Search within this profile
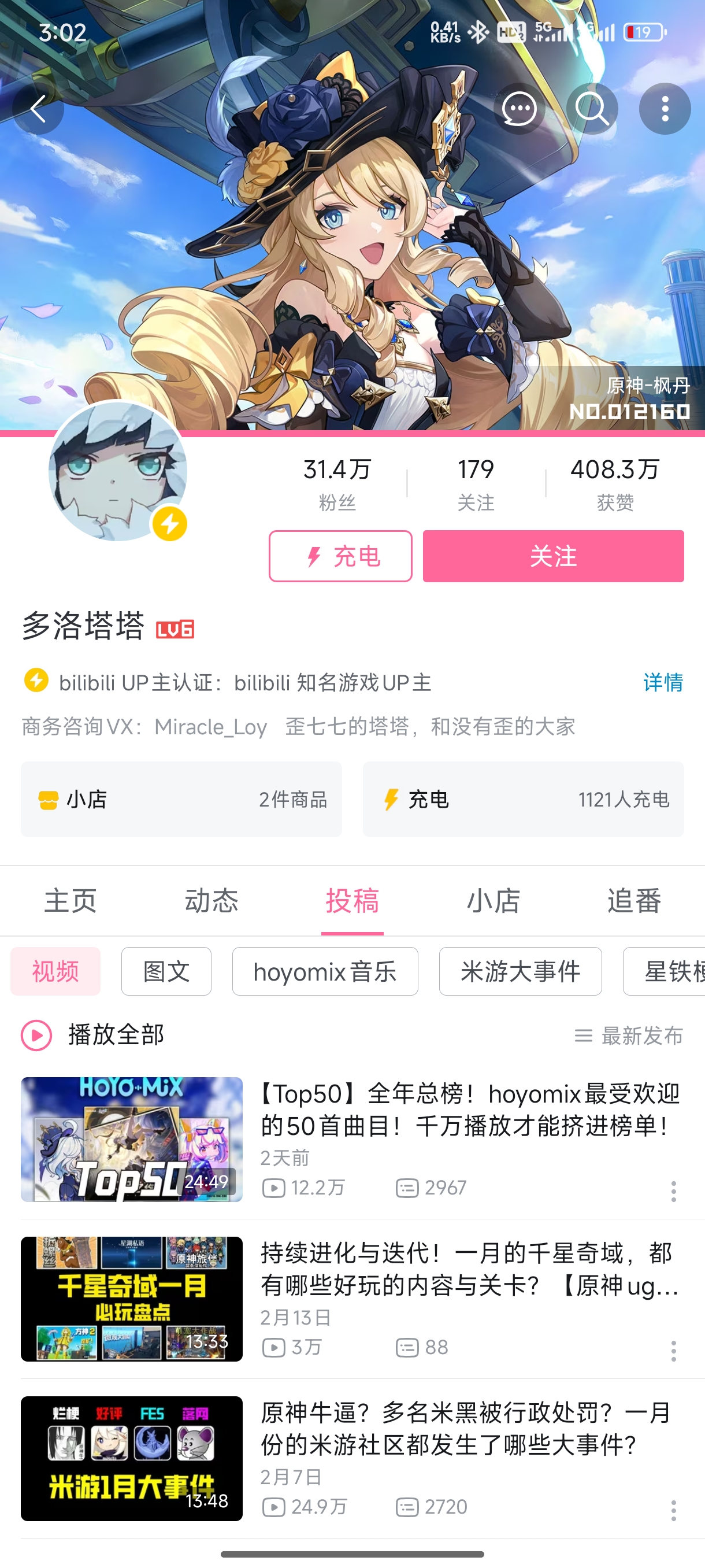Screen dimensions: 705x1568 tap(592, 109)
